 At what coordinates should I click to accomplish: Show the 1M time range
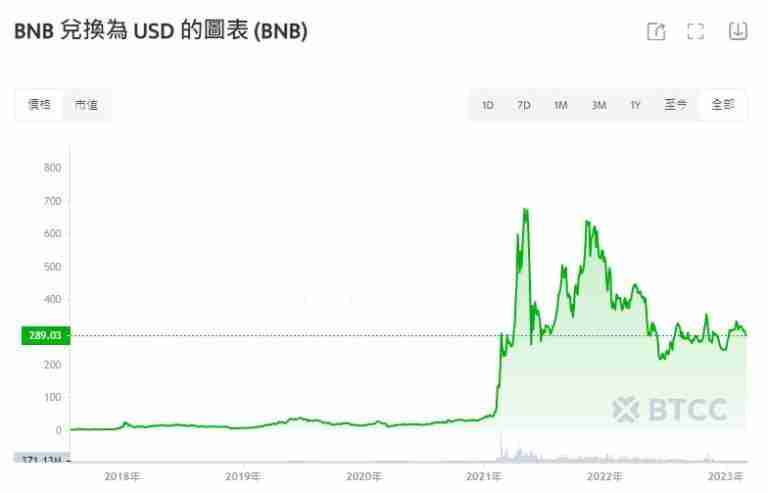tap(561, 105)
